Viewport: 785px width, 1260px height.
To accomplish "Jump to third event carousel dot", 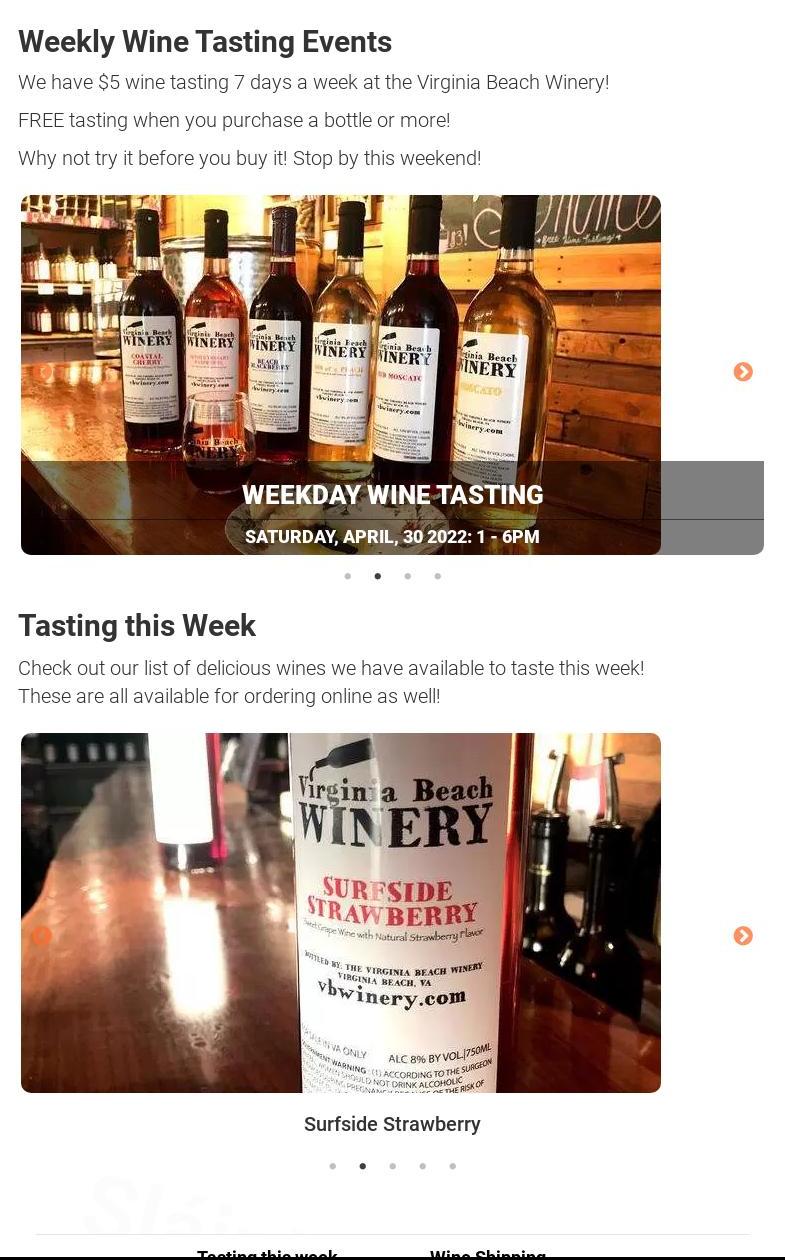I will [408, 576].
